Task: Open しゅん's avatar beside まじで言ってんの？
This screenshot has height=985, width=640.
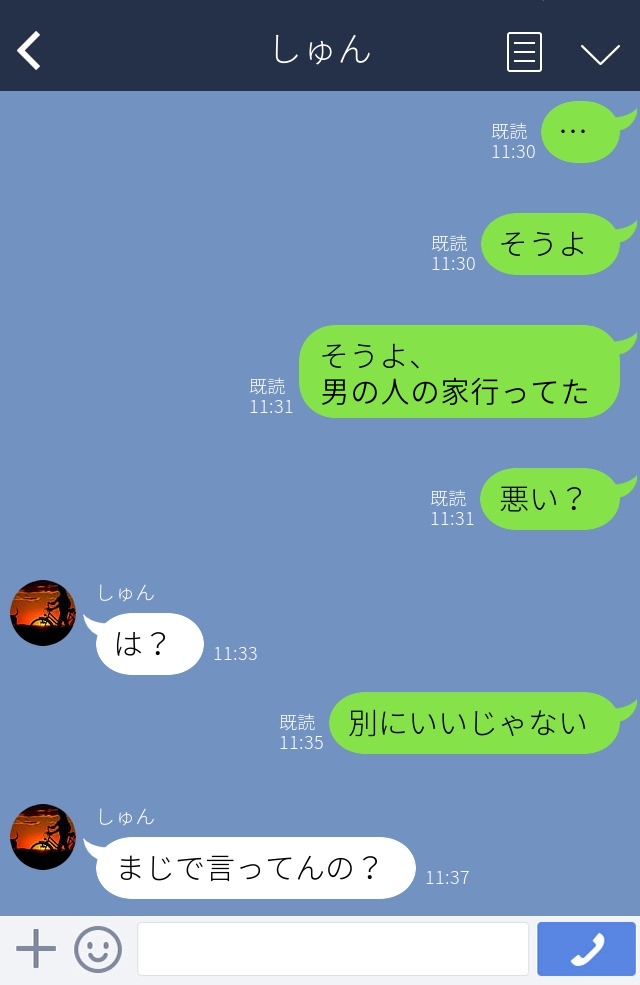Action: (x=43, y=837)
